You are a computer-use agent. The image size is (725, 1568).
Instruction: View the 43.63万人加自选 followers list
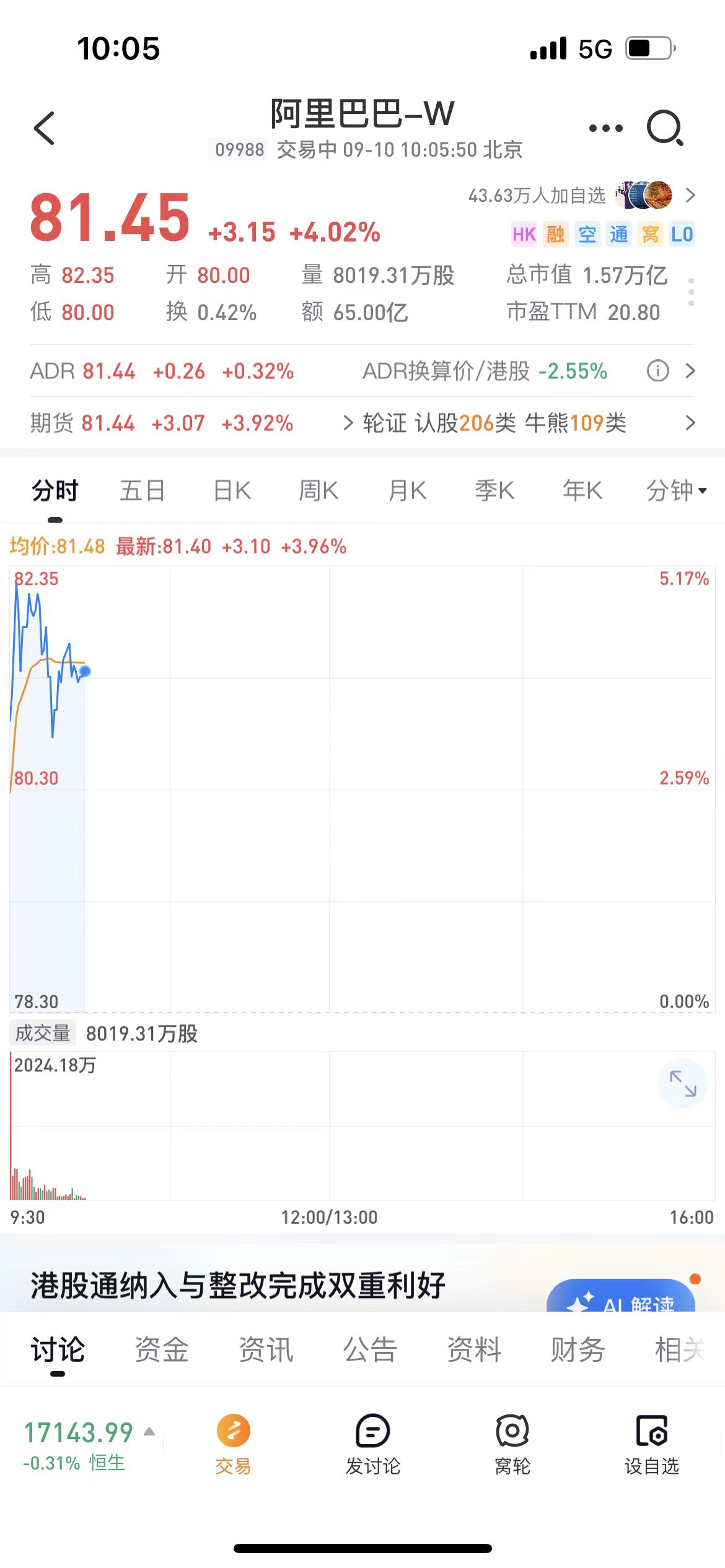point(582,196)
